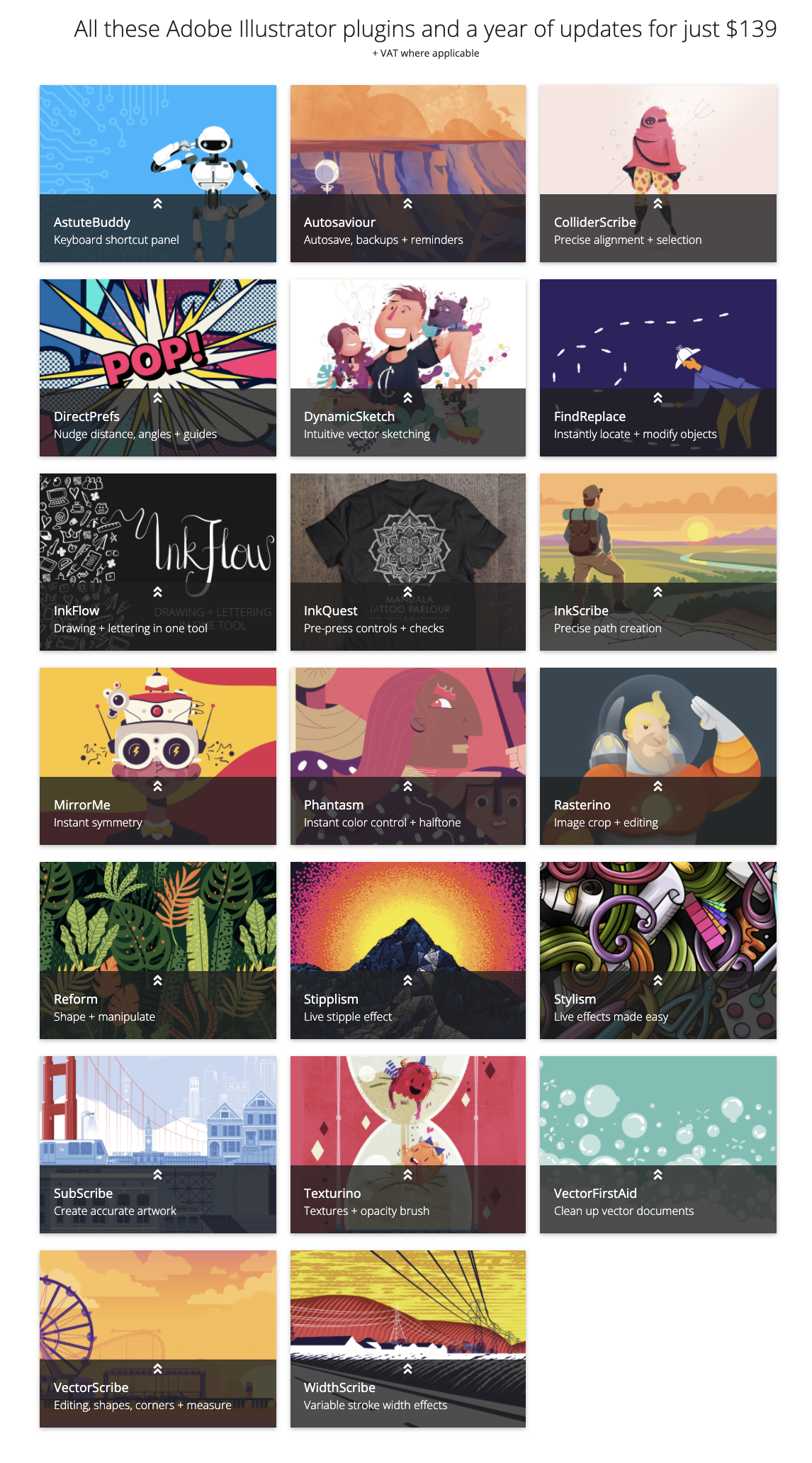Tap the Phantasm plugin card

tap(407, 756)
